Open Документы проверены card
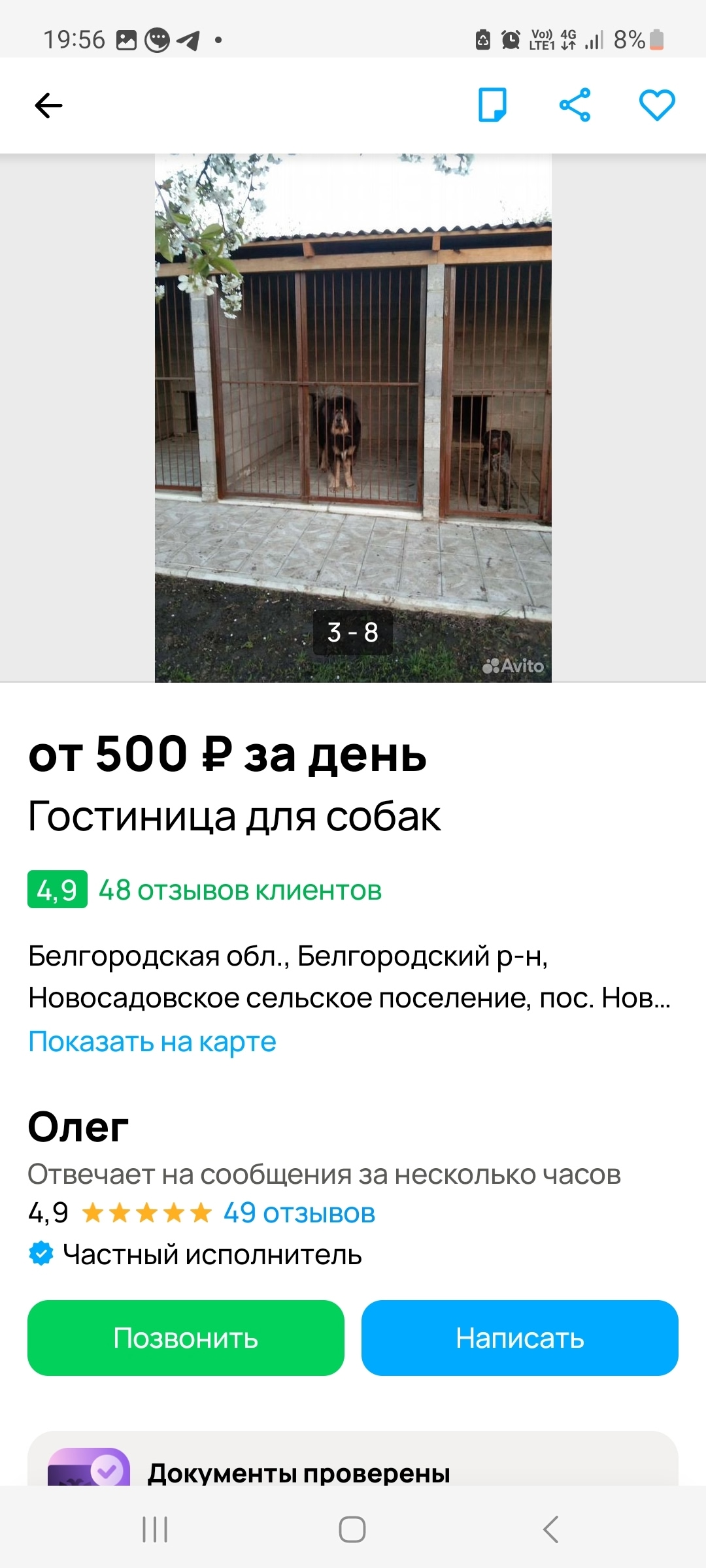The image size is (706, 1568). (x=353, y=1465)
